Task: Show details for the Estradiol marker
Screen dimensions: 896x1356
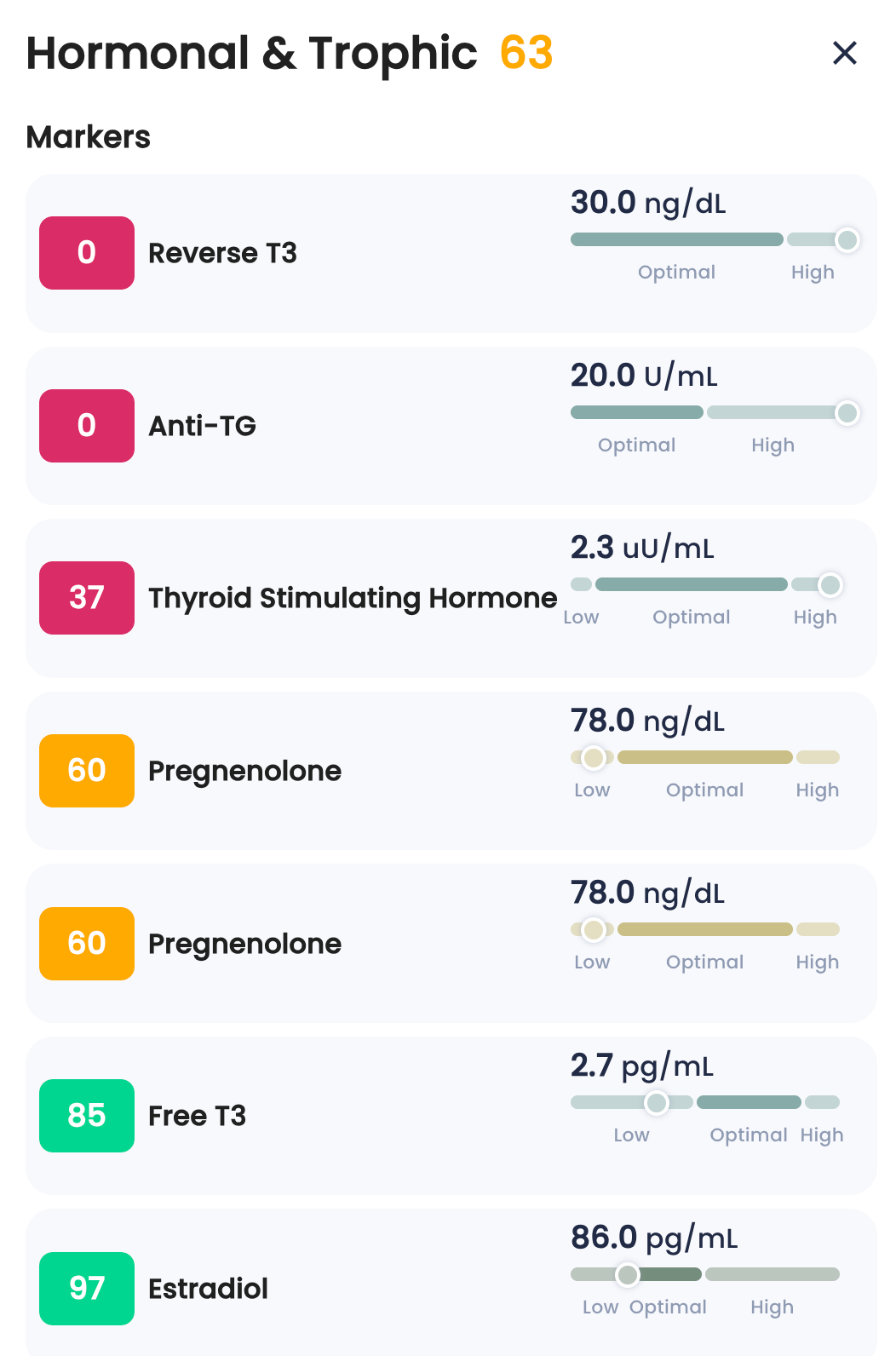Action: pyautogui.click(x=341, y=1288)
